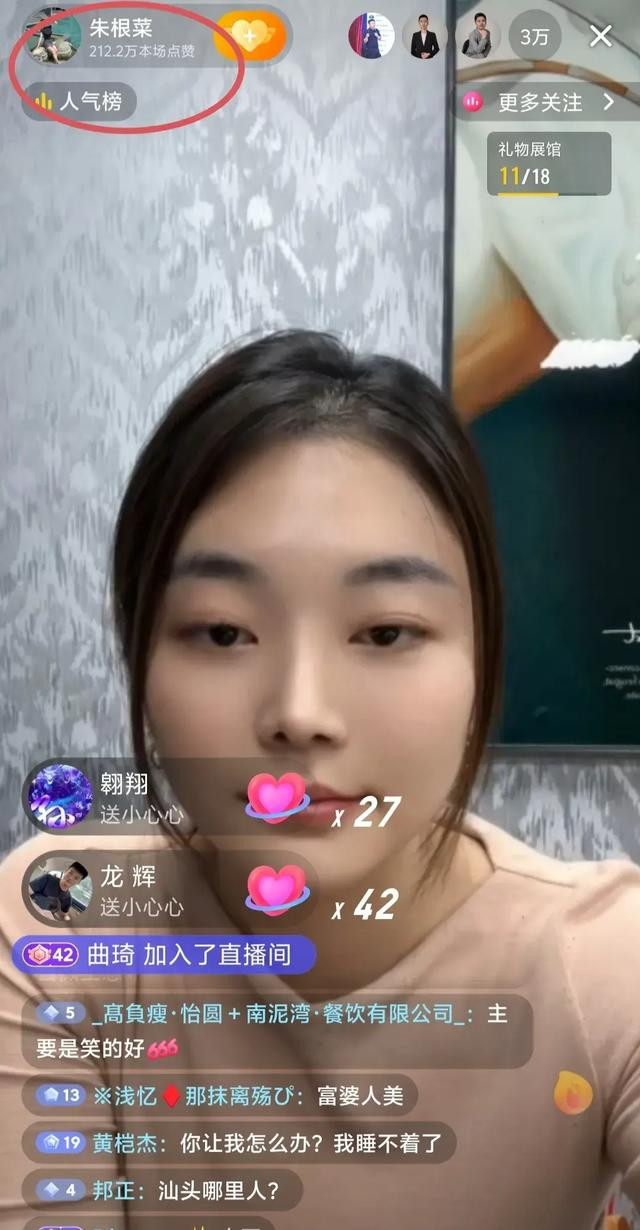Image resolution: width=640 pixels, height=1230 pixels.
Task: Close the live stream
Action: coord(601,37)
